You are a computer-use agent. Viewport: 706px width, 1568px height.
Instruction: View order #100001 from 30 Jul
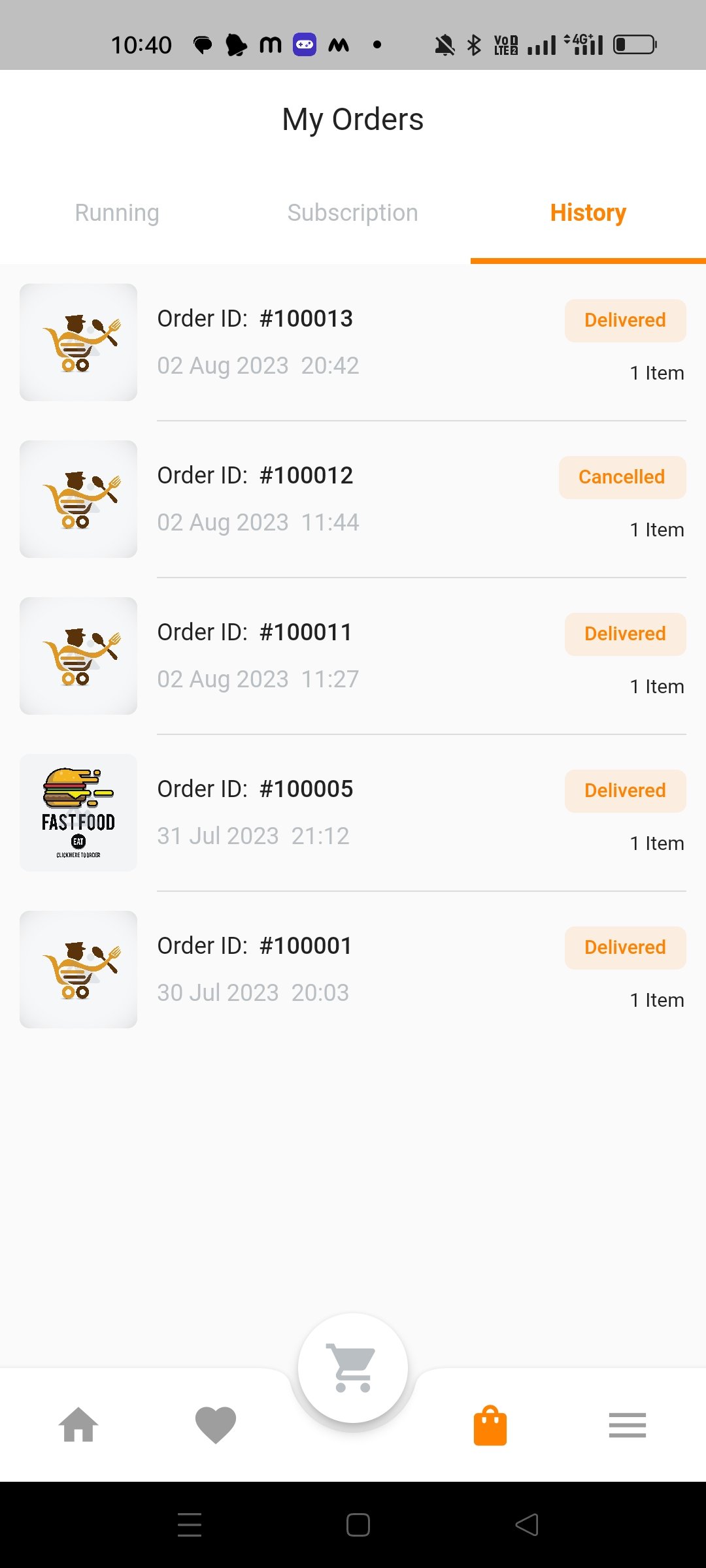[353, 970]
